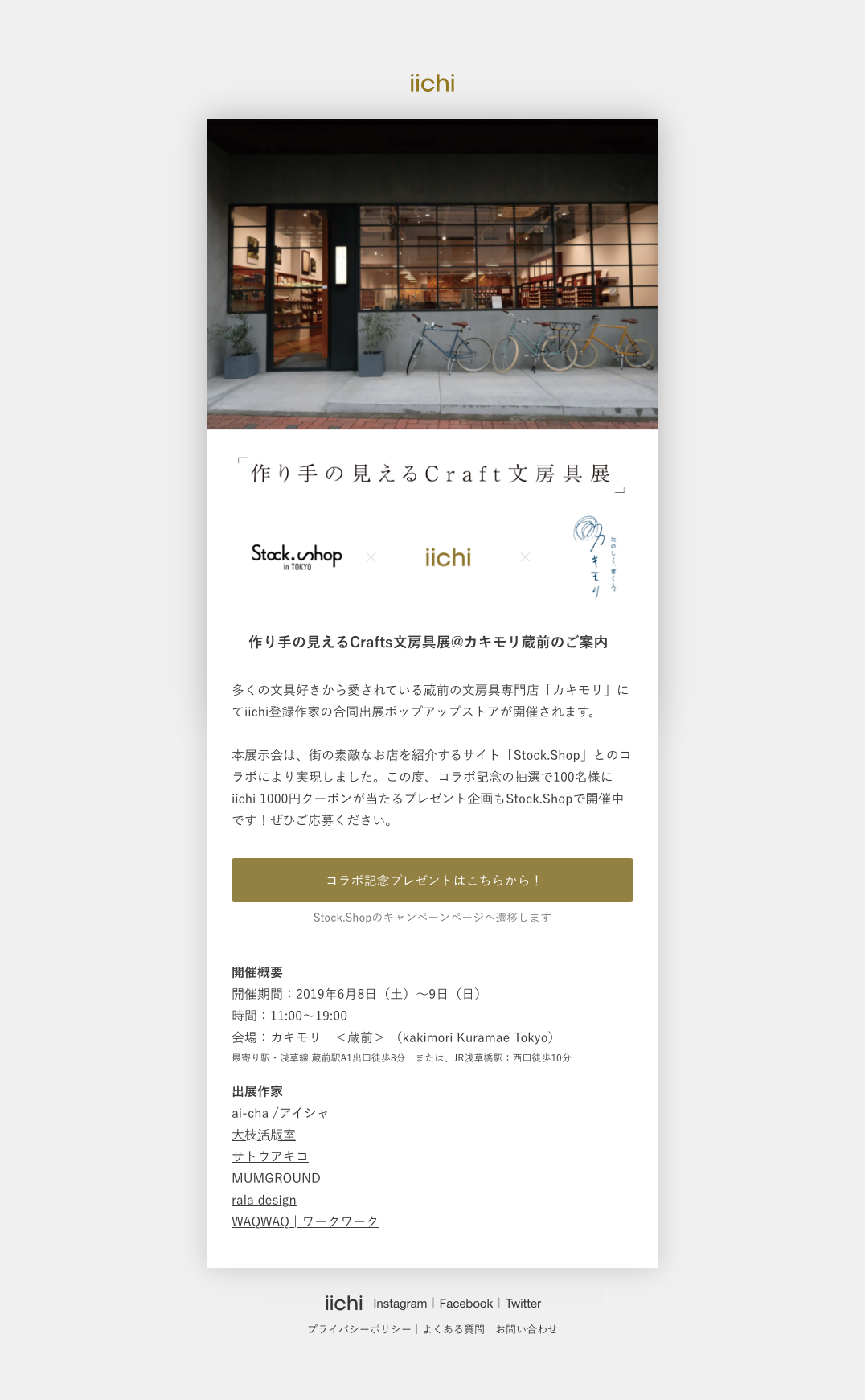Open the ai-cha / アイシャ artist link

click(x=280, y=1113)
